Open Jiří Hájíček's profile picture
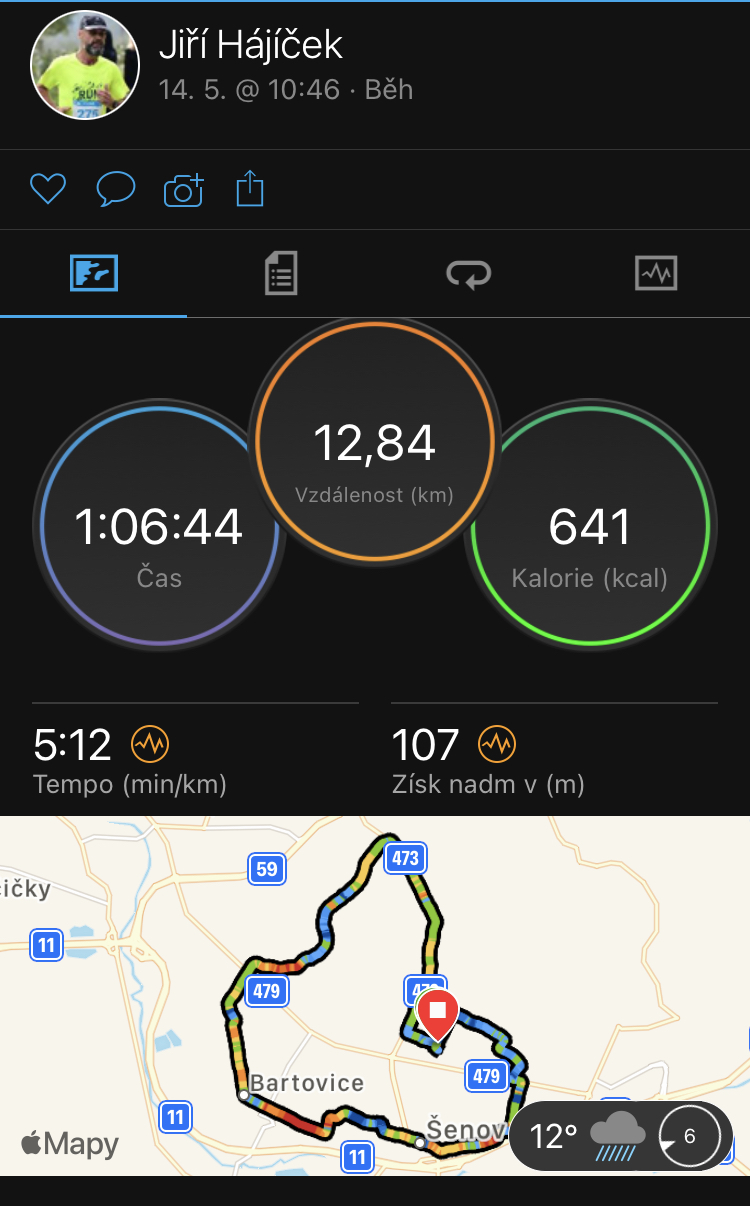 85,65
